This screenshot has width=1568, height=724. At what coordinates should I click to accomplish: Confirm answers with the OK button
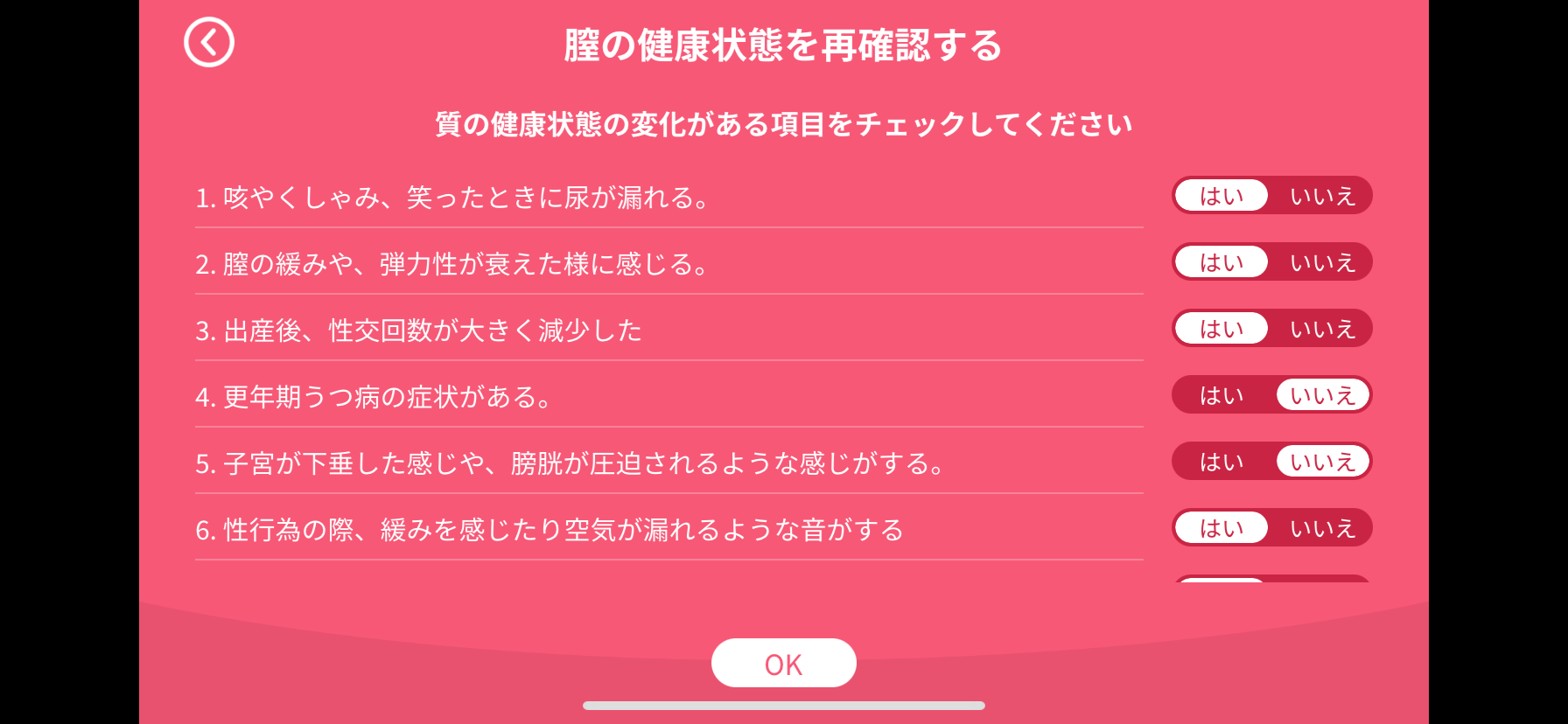pos(783,664)
